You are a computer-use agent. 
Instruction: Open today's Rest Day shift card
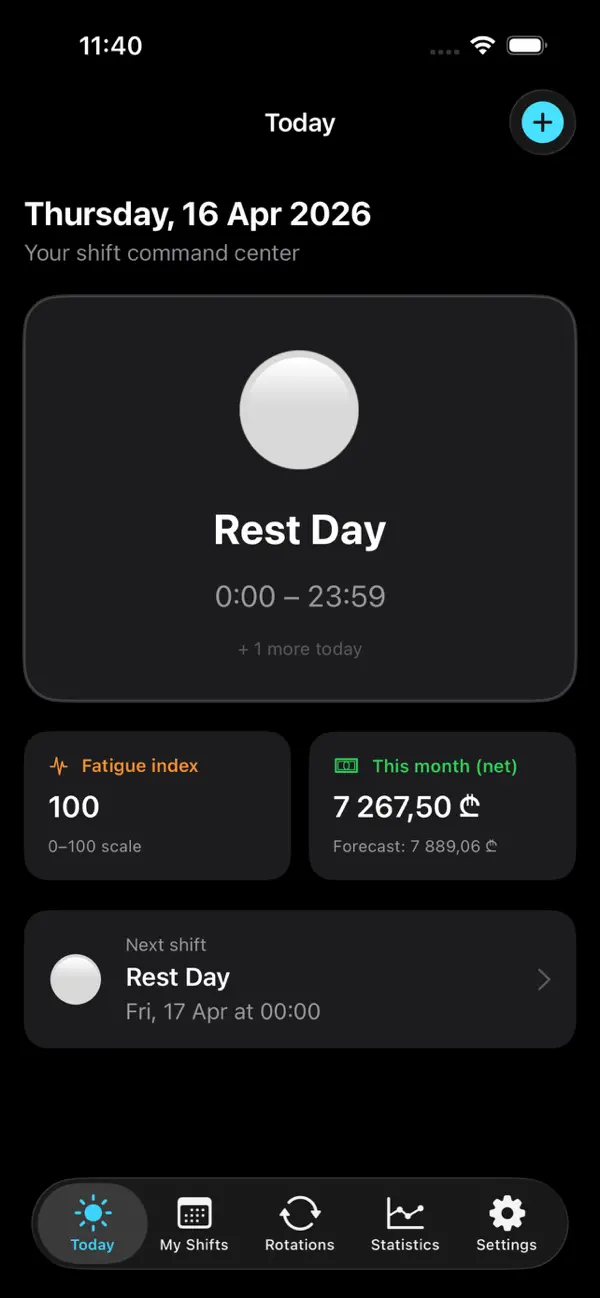[300, 498]
